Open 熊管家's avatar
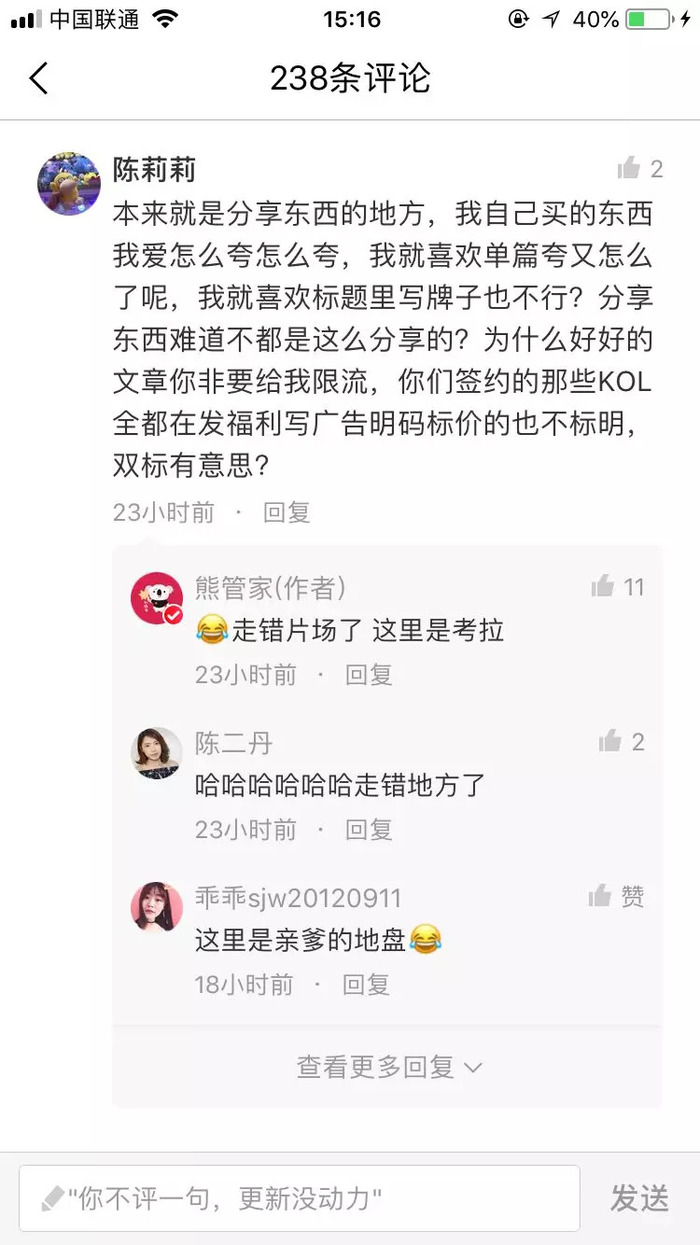Screen dimensions: 700x1245 [157, 598]
